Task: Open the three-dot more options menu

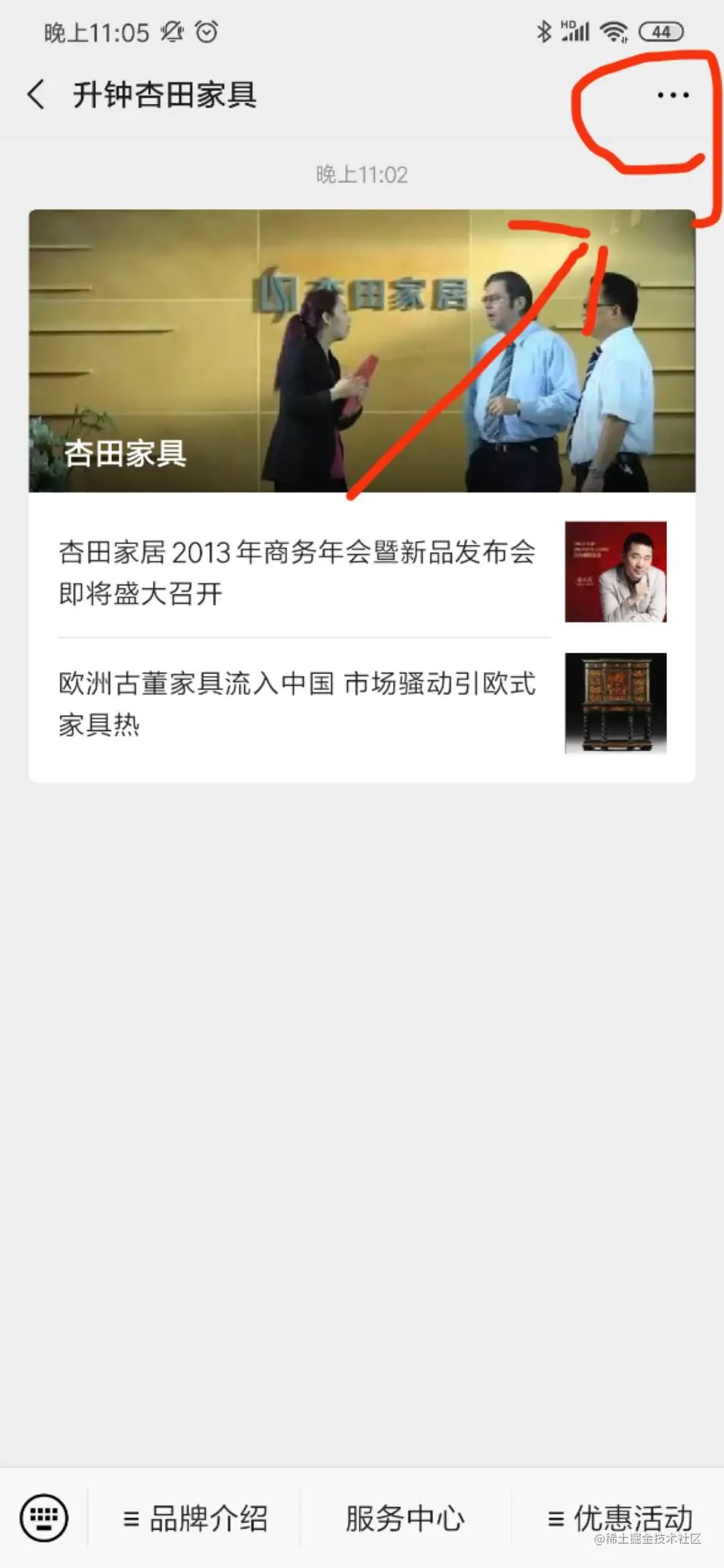Action: pyautogui.click(x=672, y=95)
